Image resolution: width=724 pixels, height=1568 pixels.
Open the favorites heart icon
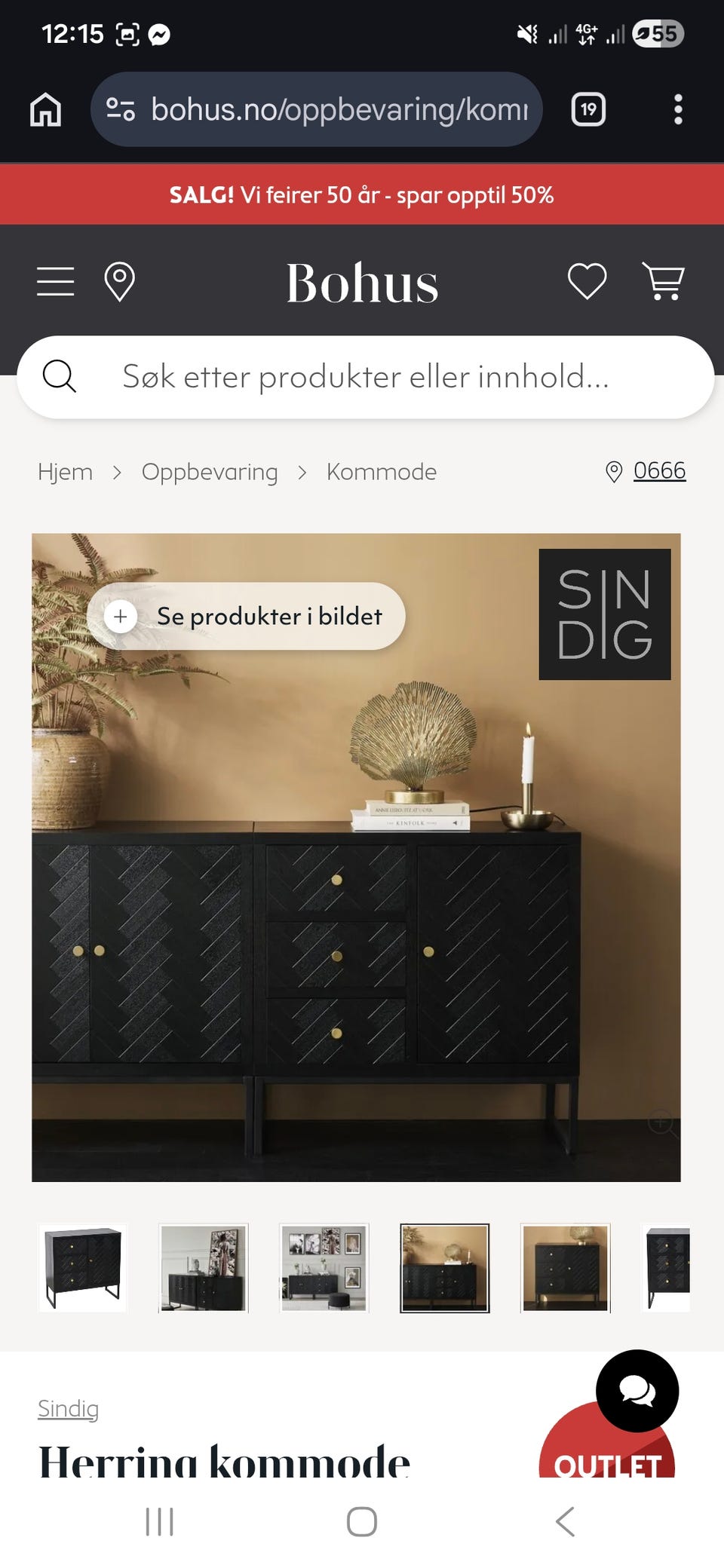587,280
